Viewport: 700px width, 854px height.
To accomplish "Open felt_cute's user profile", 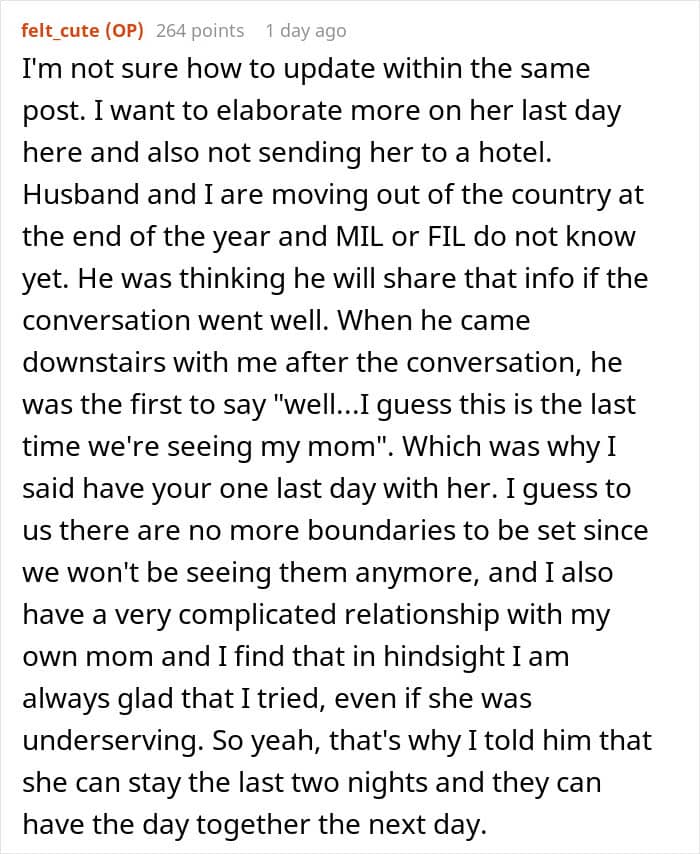I will pyautogui.click(x=61, y=31).
